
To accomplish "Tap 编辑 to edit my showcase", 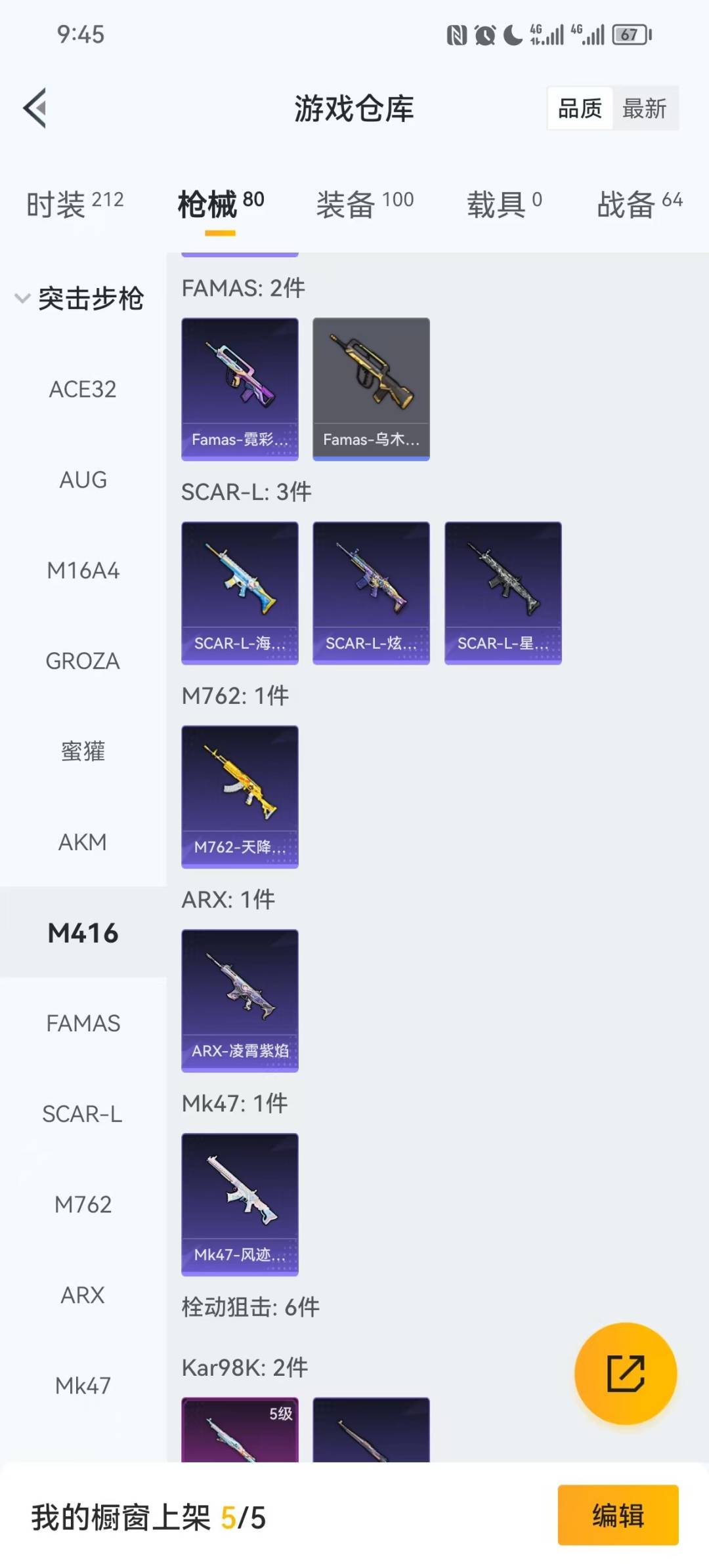I will tap(618, 1516).
